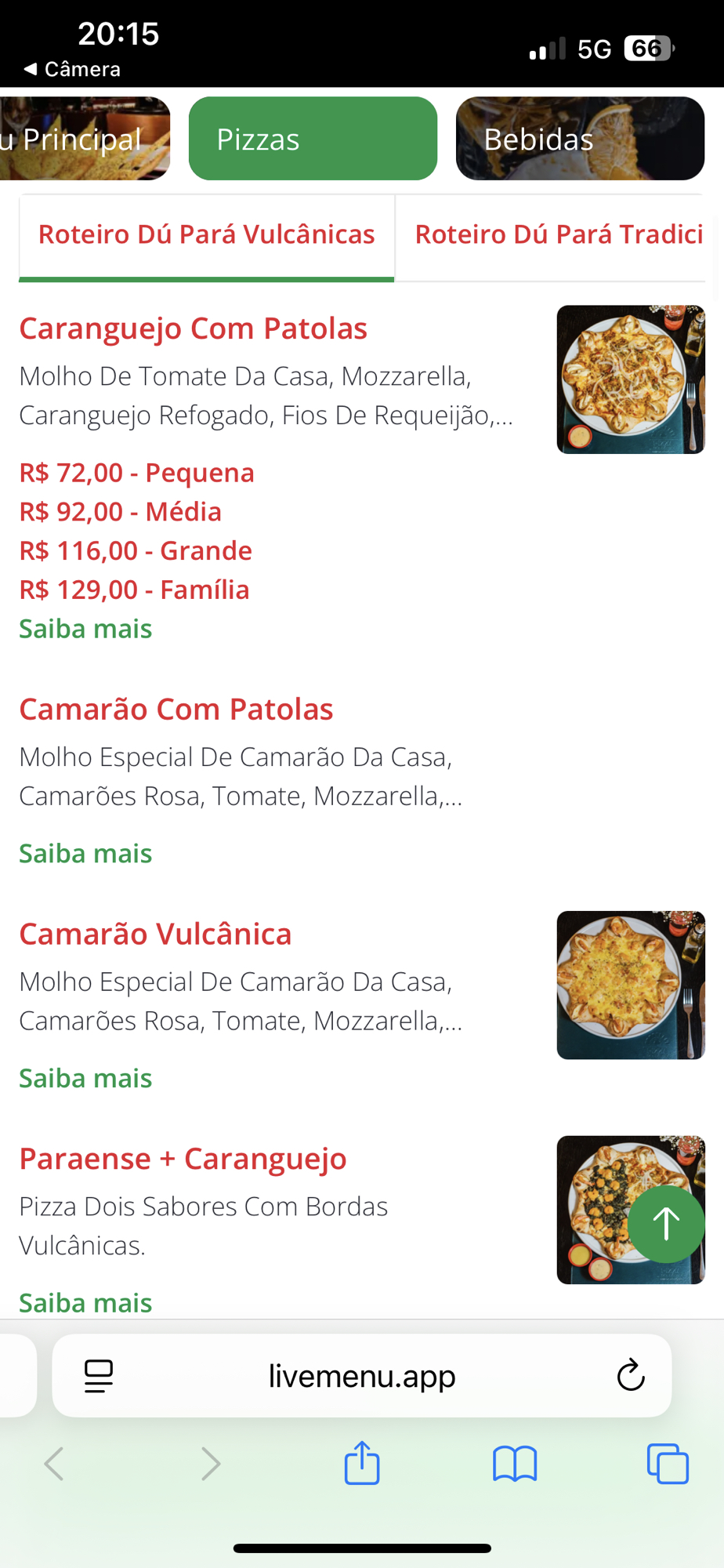Select Roteiro Dú Pará Vulcânicas tab
724x1568 pixels.
pyautogui.click(x=206, y=234)
